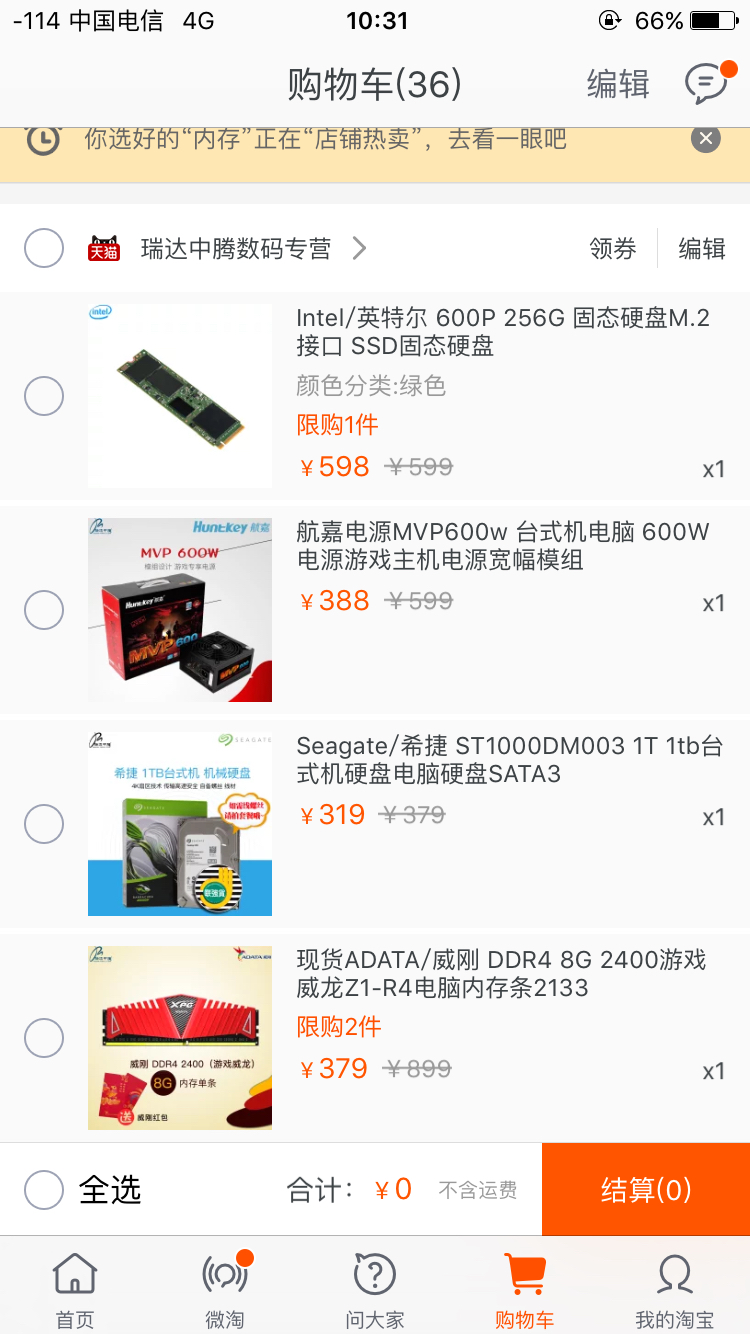Tap the 结算 checkout button

[646, 1190]
